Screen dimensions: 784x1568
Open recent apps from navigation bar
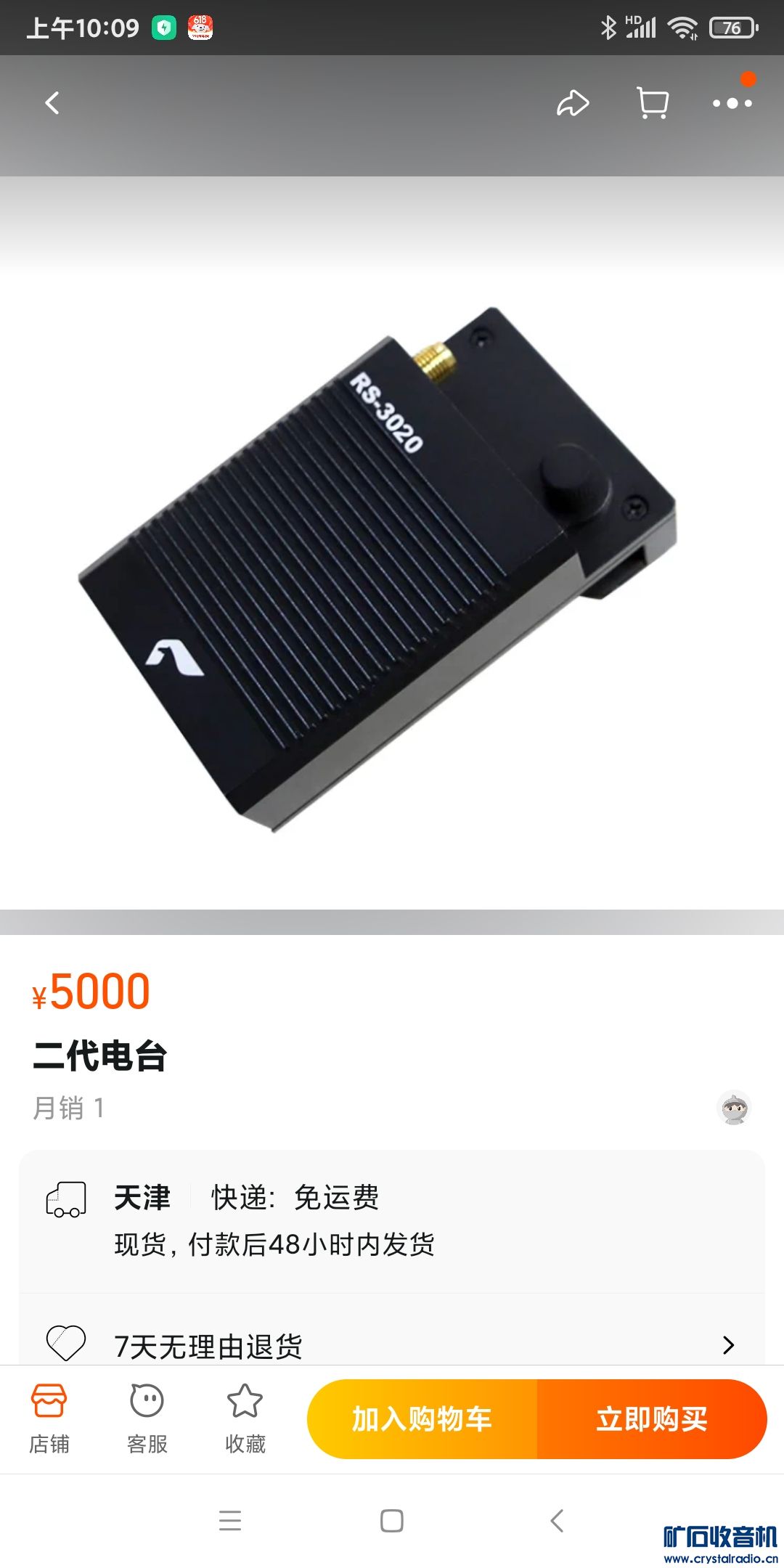230,1520
